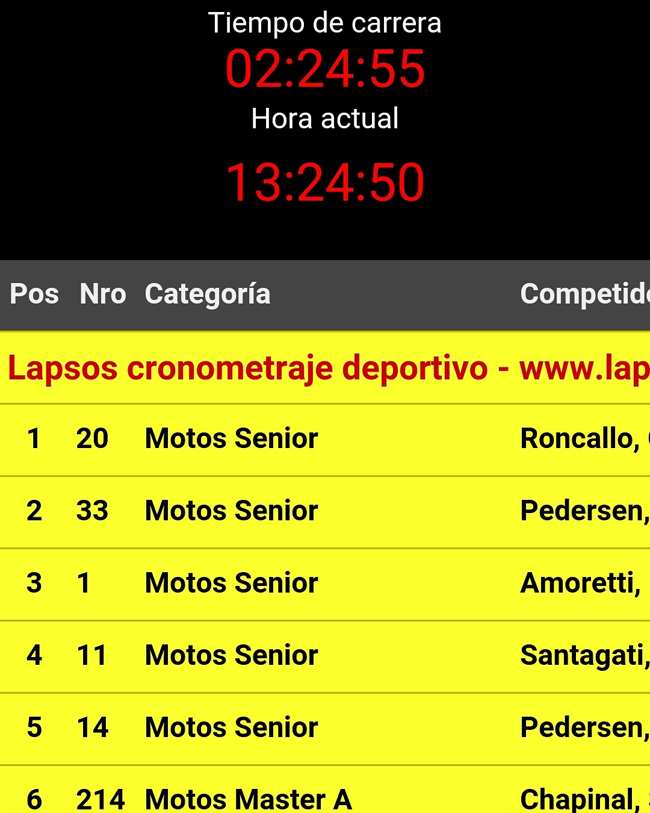650x813 pixels.
Task: Select the row of competitor number 14
Action: coord(325,728)
